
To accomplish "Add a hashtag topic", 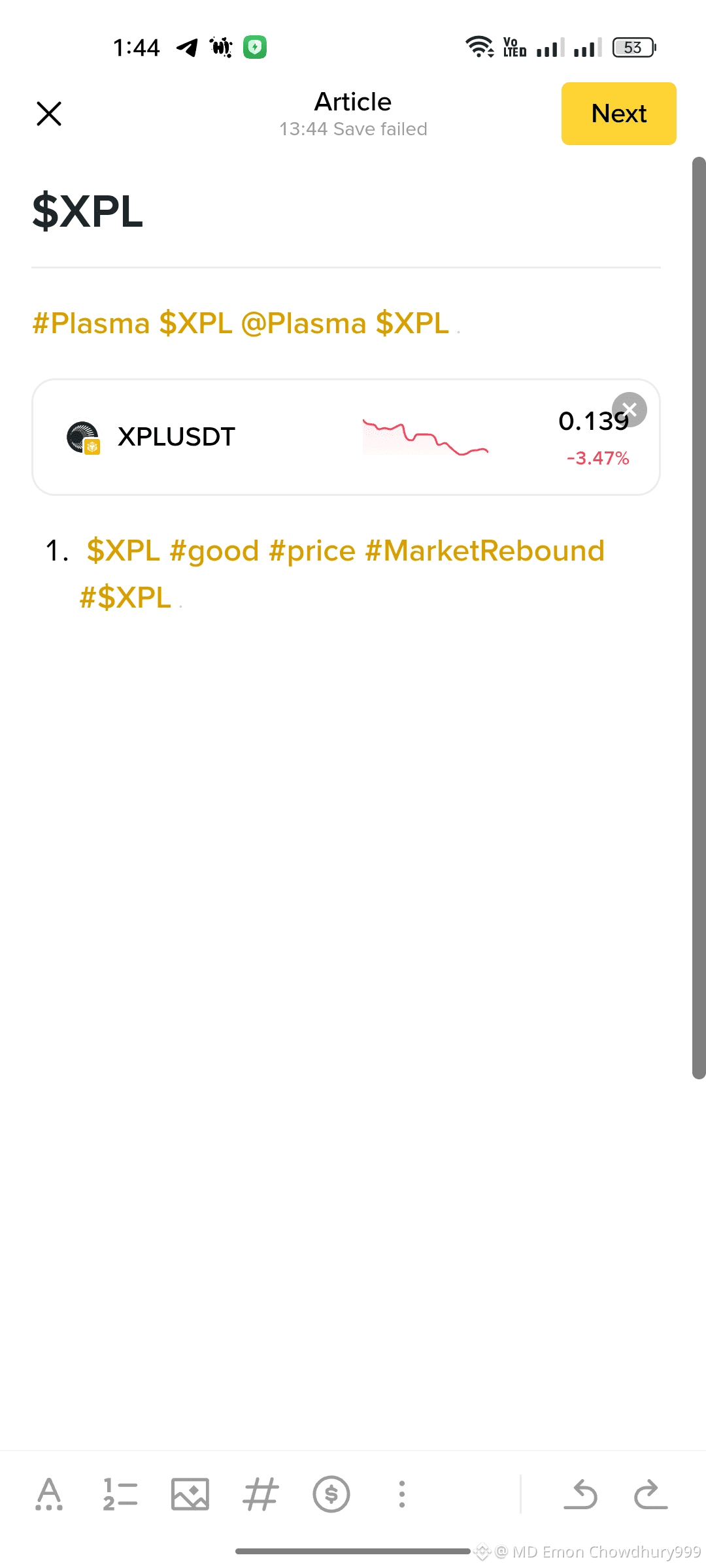I will tap(261, 1494).
